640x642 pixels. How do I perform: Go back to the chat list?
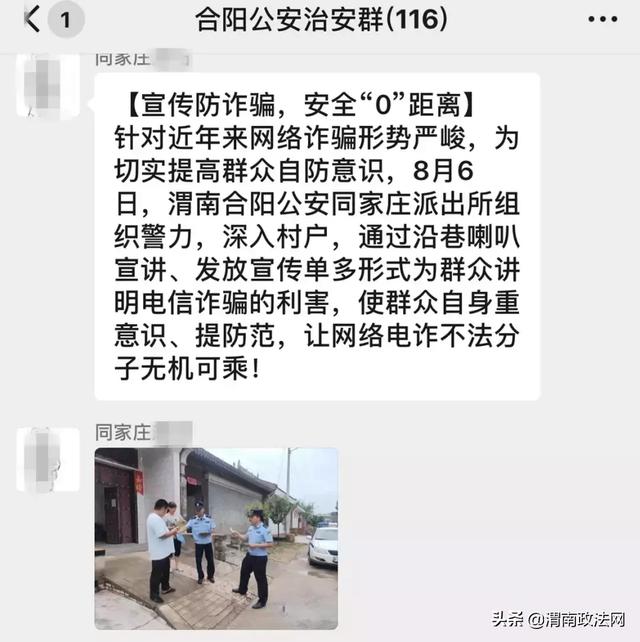35,19
